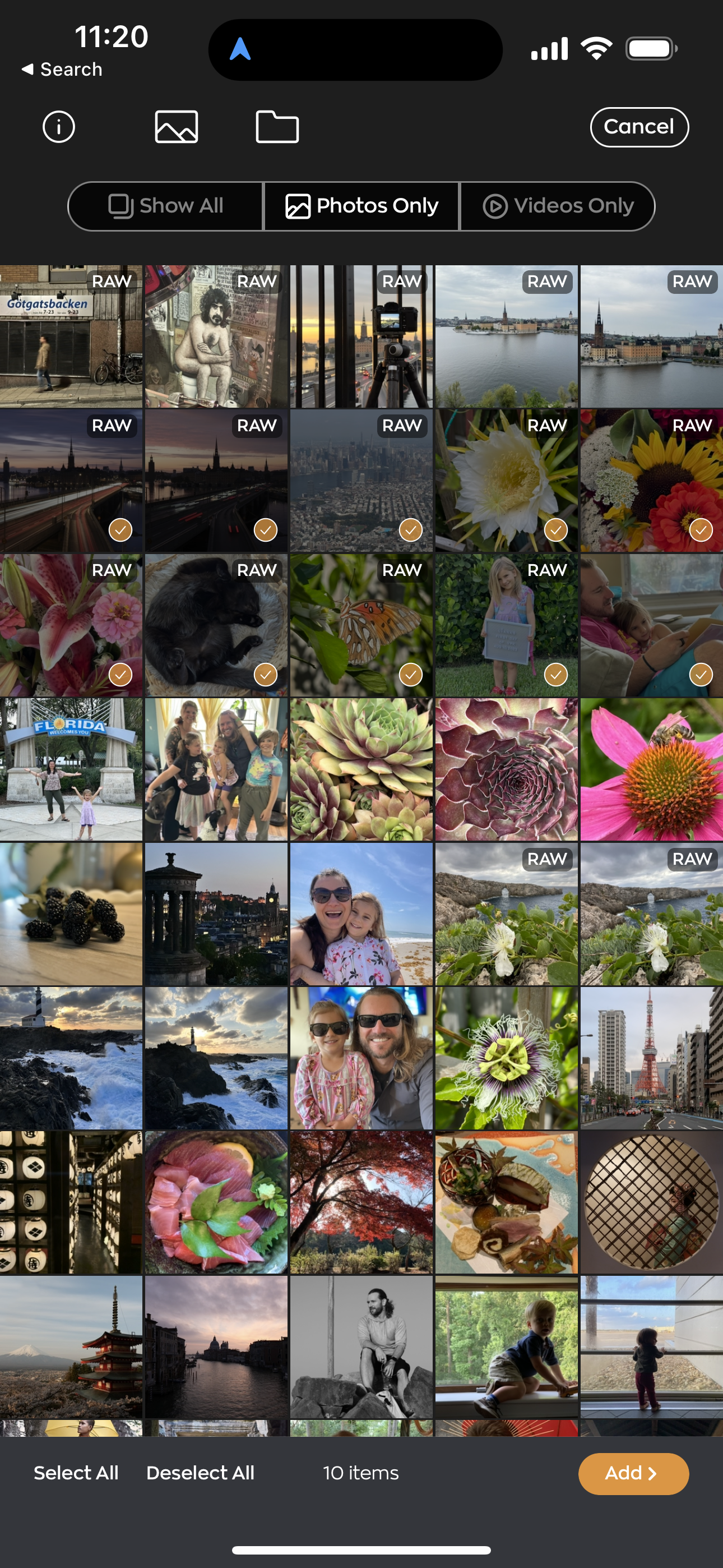This screenshot has height=1568, width=723.
Task: Deselect the orange butterfly RAW photo
Action: 361,625
